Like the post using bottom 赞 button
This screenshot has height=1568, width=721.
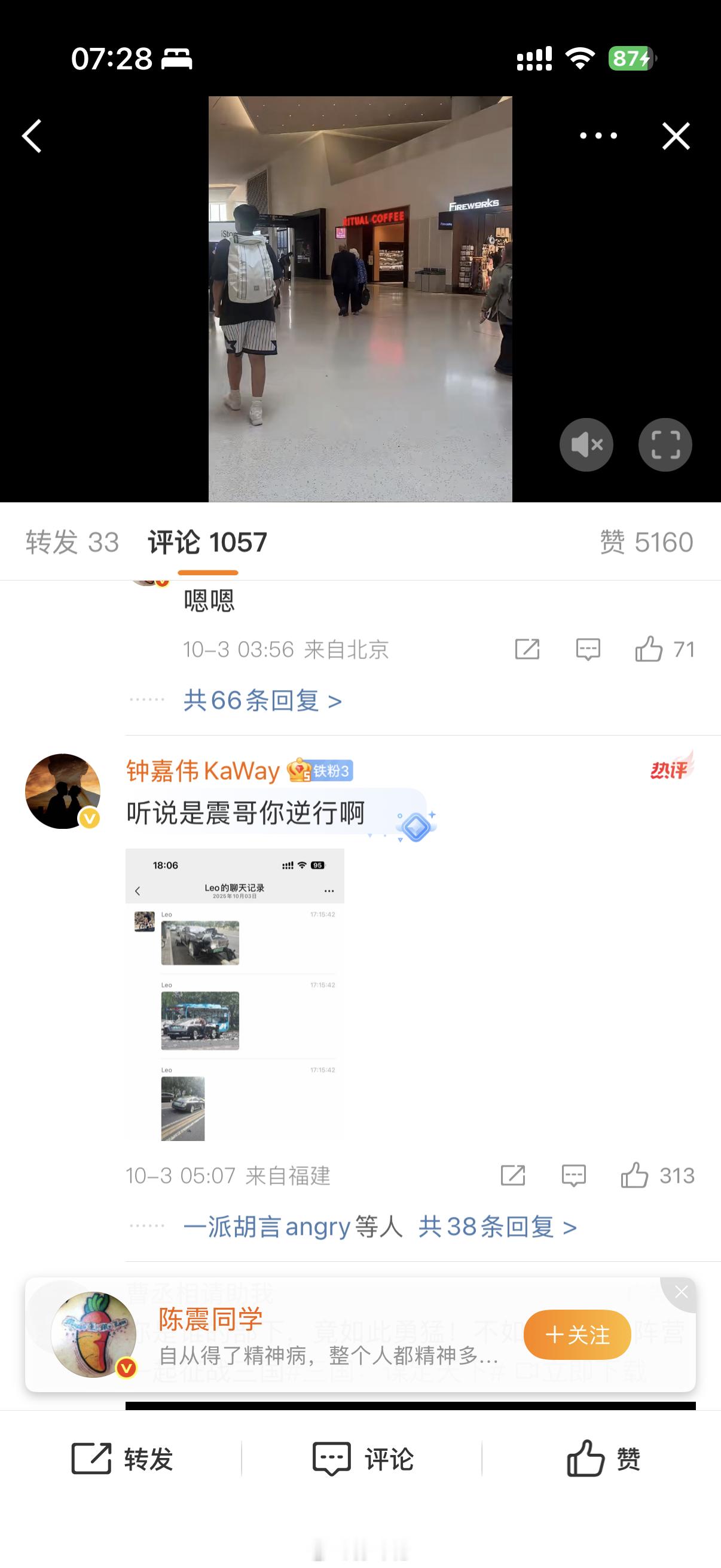click(x=604, y=1459)
